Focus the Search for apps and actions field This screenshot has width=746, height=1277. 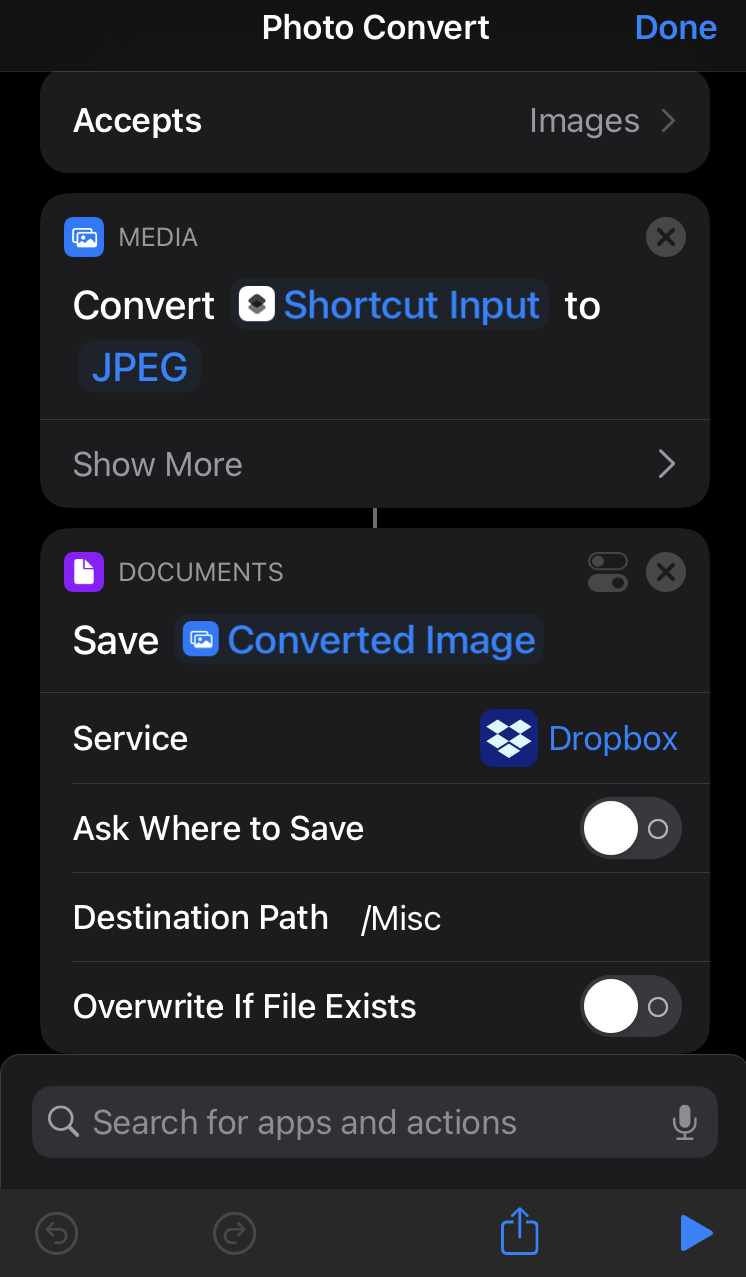[x=375, y=1122]
